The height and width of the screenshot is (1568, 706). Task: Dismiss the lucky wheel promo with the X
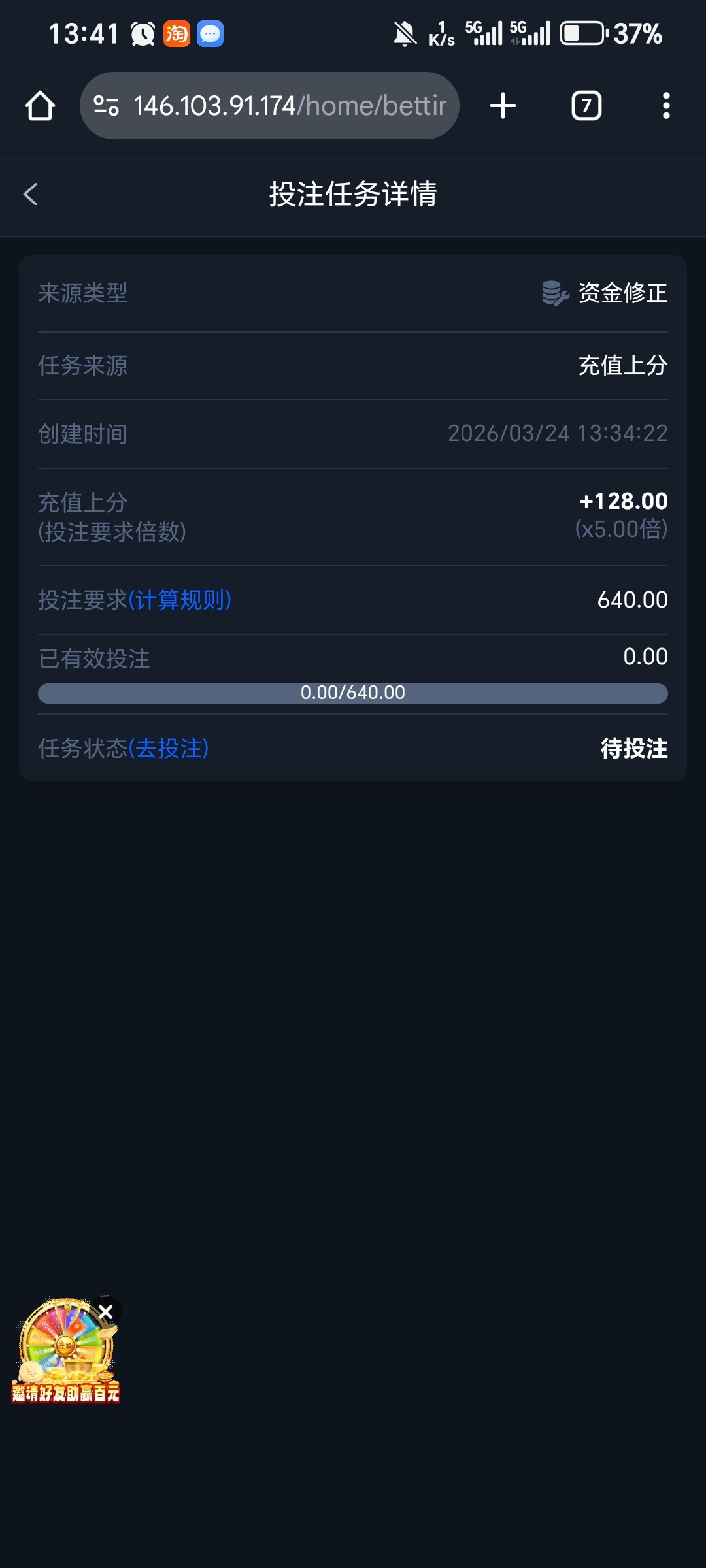point(106,1311)
